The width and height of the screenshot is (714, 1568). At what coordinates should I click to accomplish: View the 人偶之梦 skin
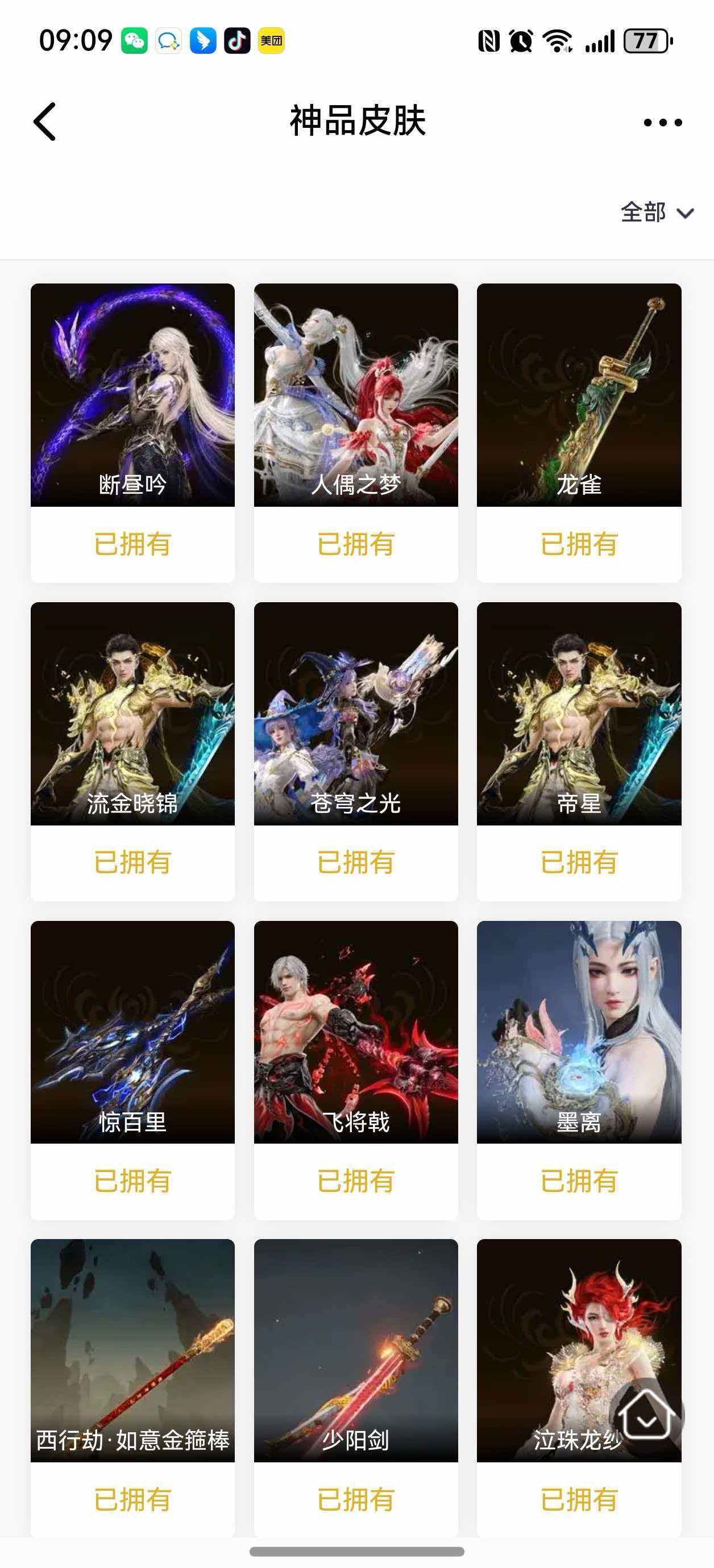pyautogui.click(x=356, y=395)
